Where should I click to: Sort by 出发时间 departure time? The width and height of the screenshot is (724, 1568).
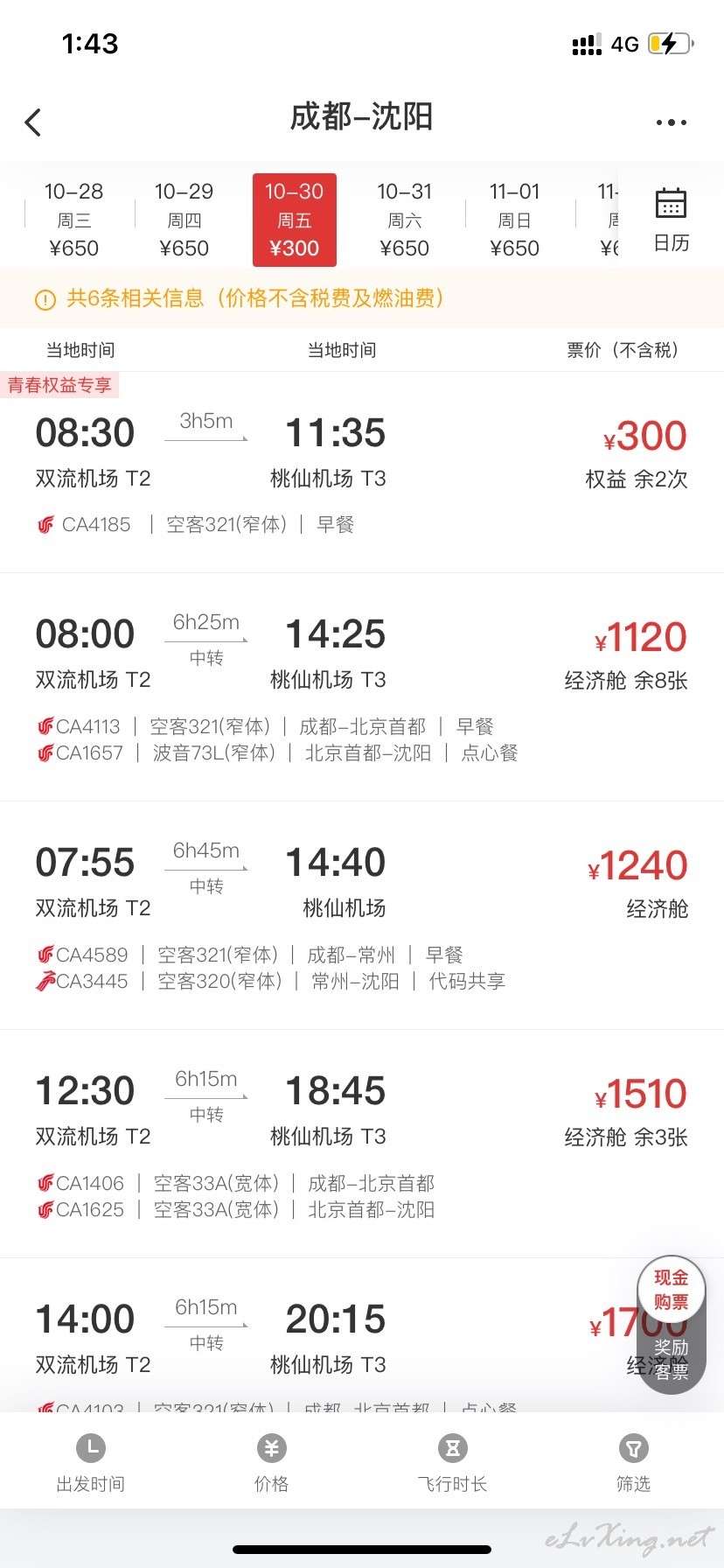91,1464
